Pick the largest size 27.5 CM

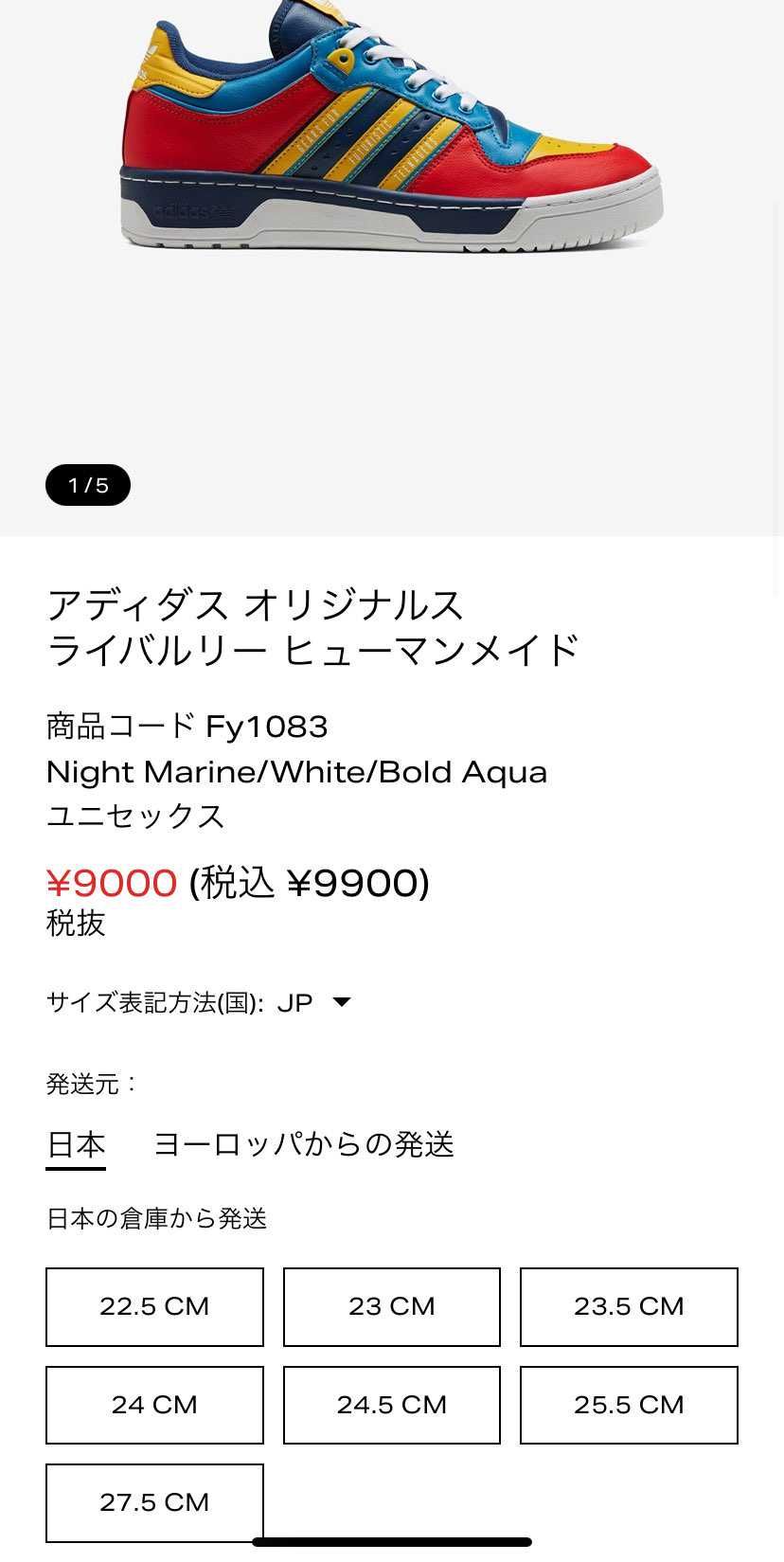154,1502
